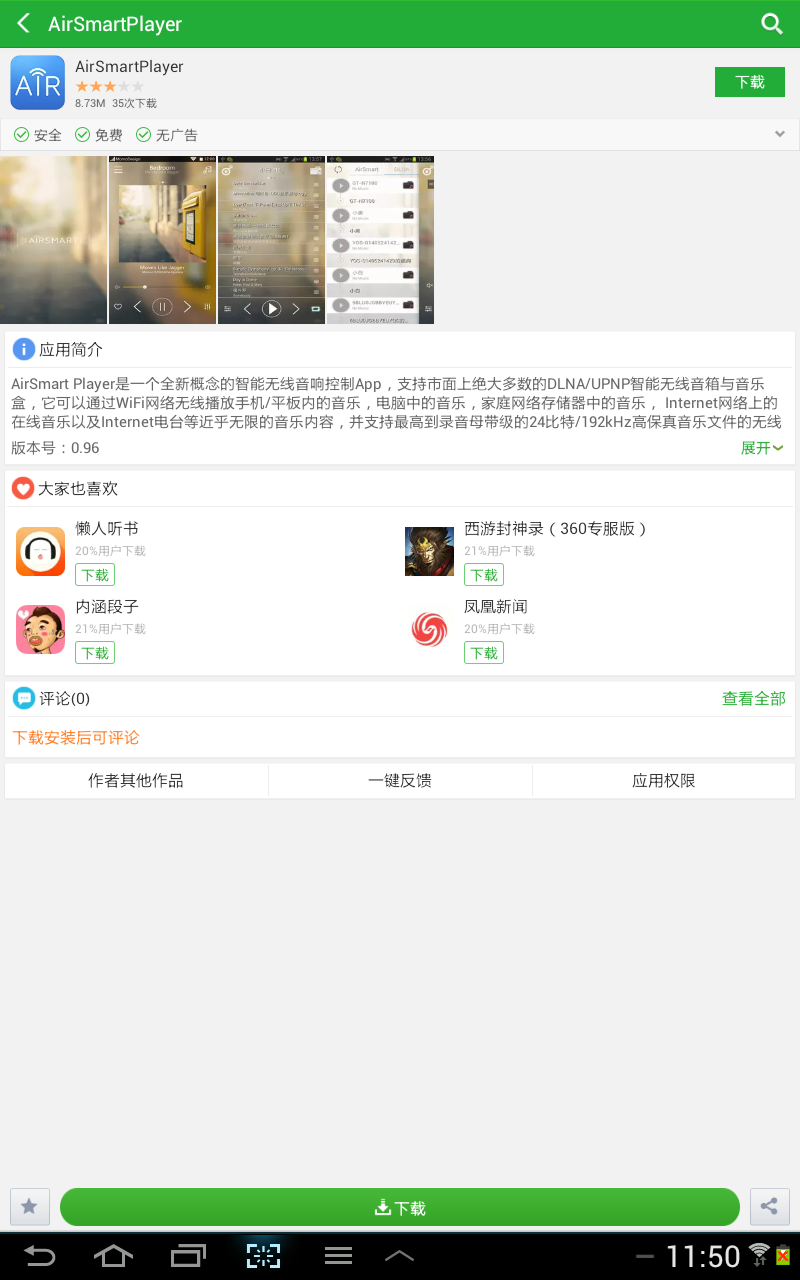Tap the large green 下载 bar

tap(400, 1207)
